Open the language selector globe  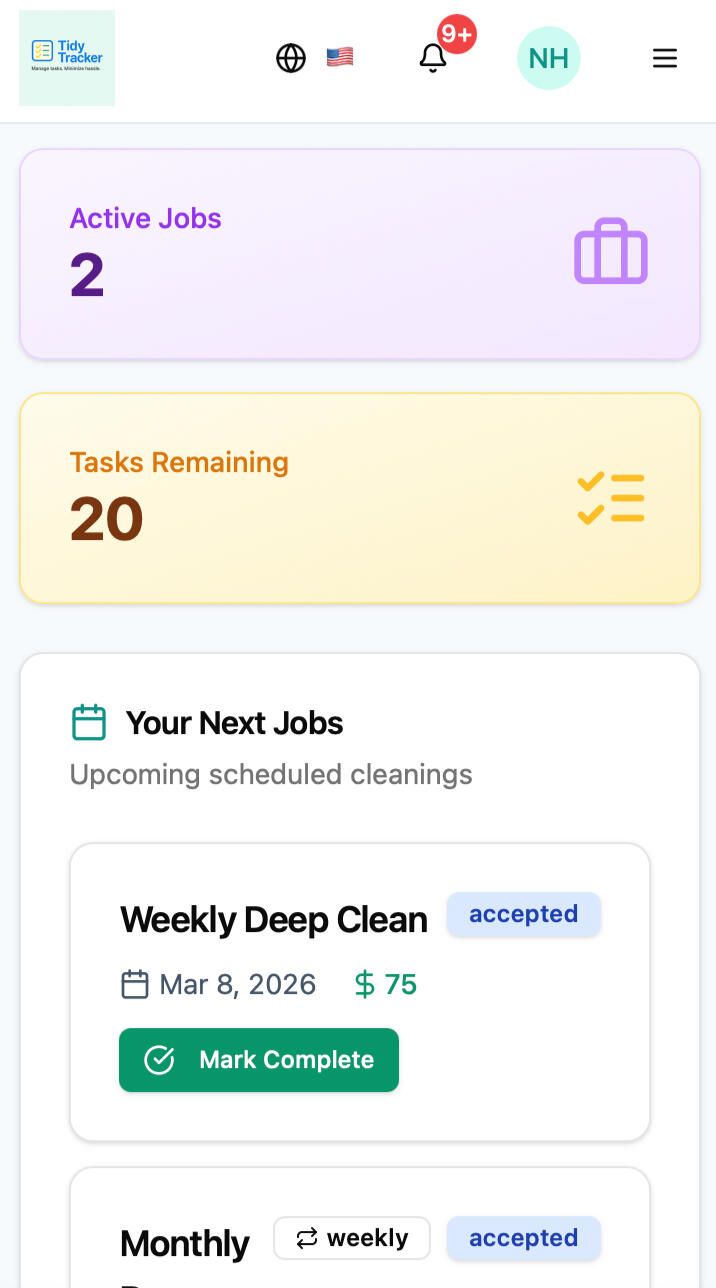pyautogui.click(x=291, y=58)
